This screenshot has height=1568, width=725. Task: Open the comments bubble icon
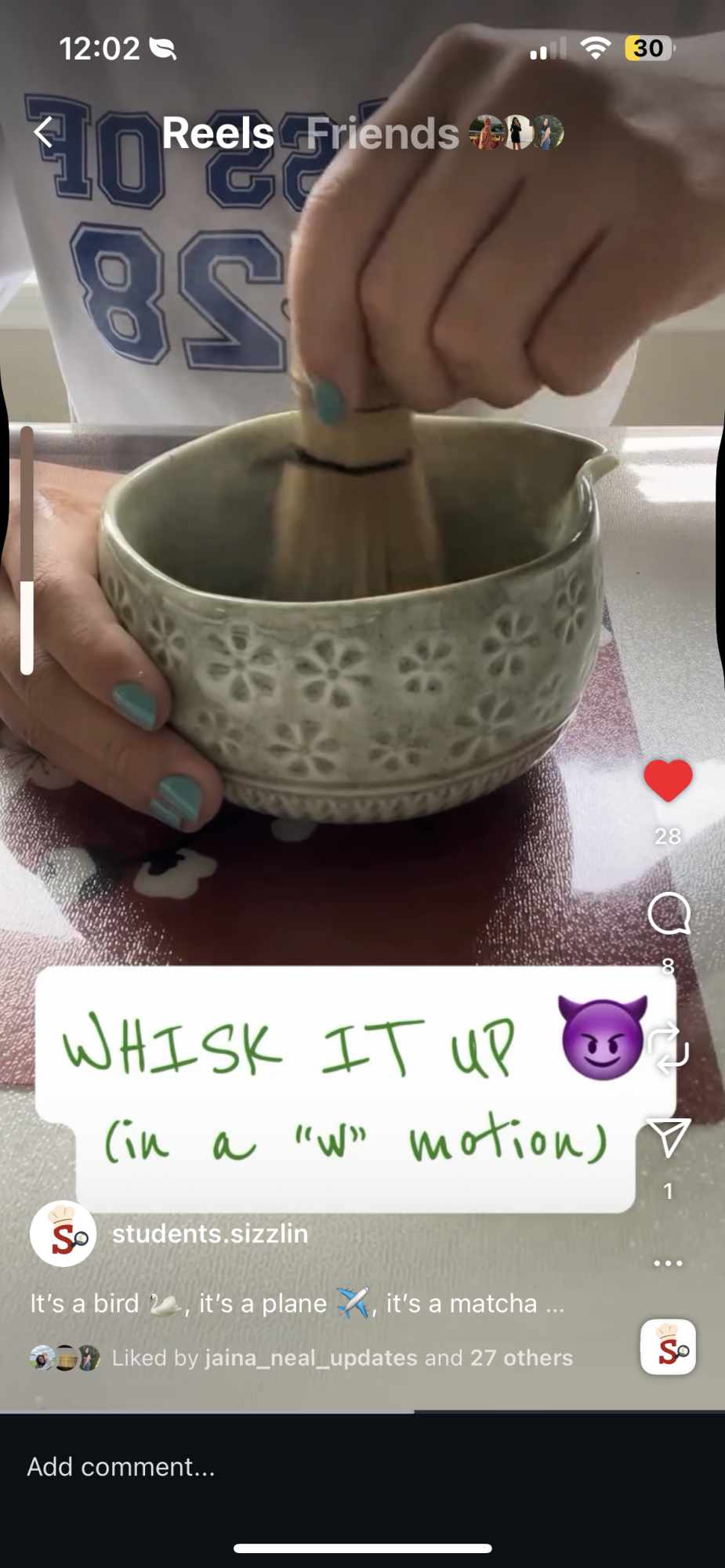pos(669,914)
